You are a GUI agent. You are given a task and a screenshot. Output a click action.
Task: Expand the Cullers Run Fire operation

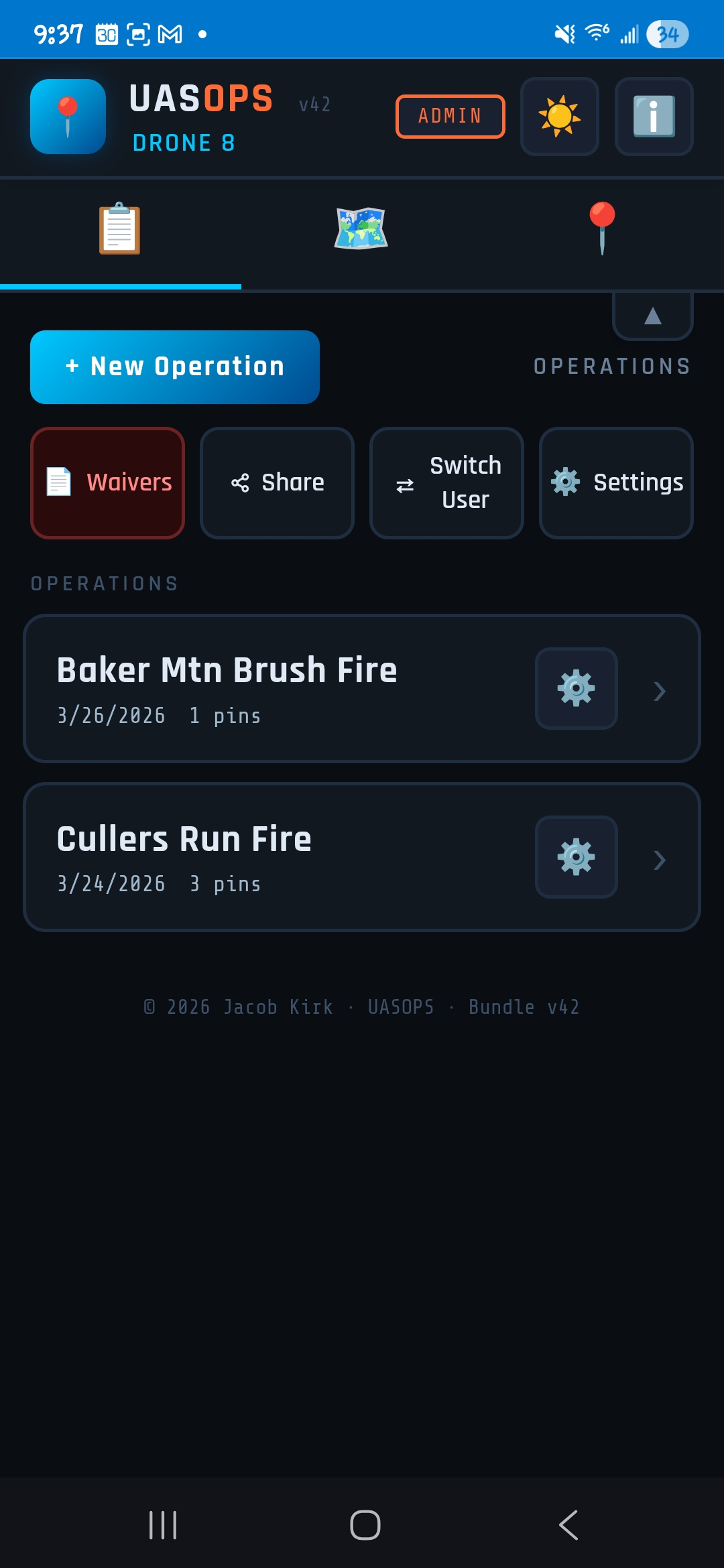point(660,860)
